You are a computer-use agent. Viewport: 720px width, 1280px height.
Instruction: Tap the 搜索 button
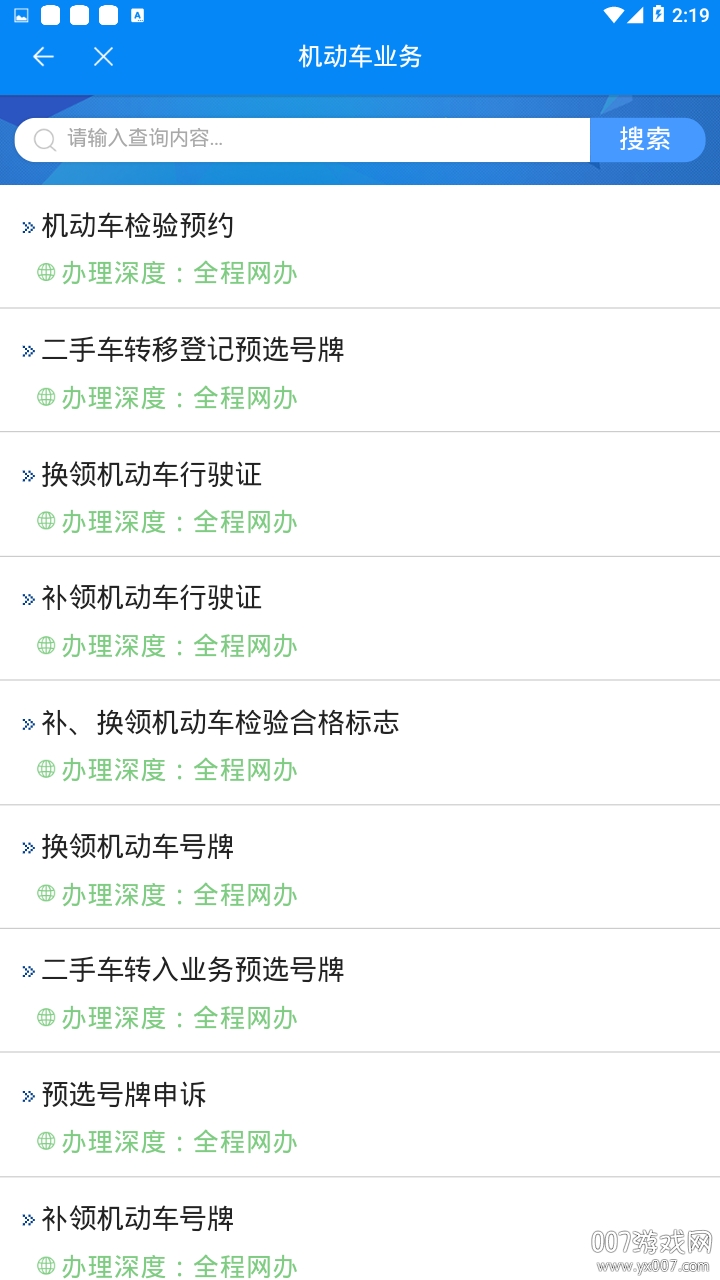(x=647, y=140)
